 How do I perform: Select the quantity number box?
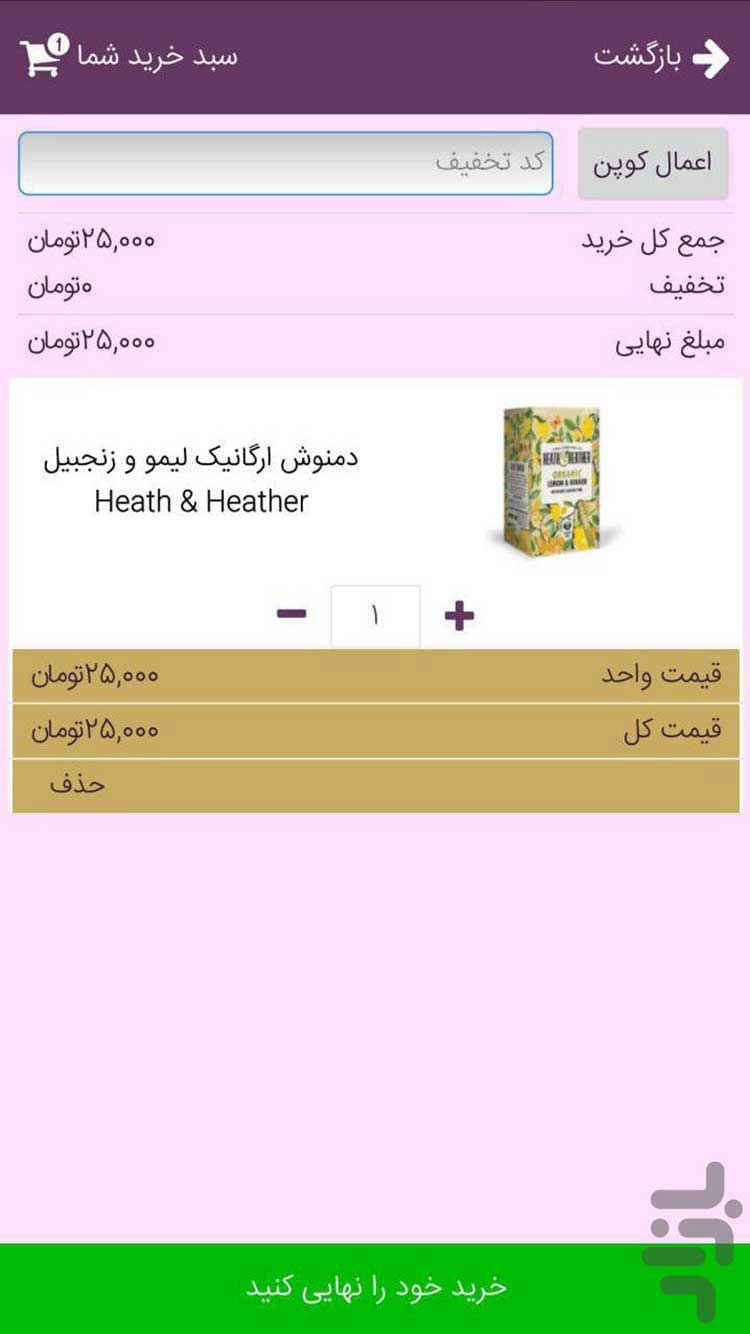(x=375, y=616)
